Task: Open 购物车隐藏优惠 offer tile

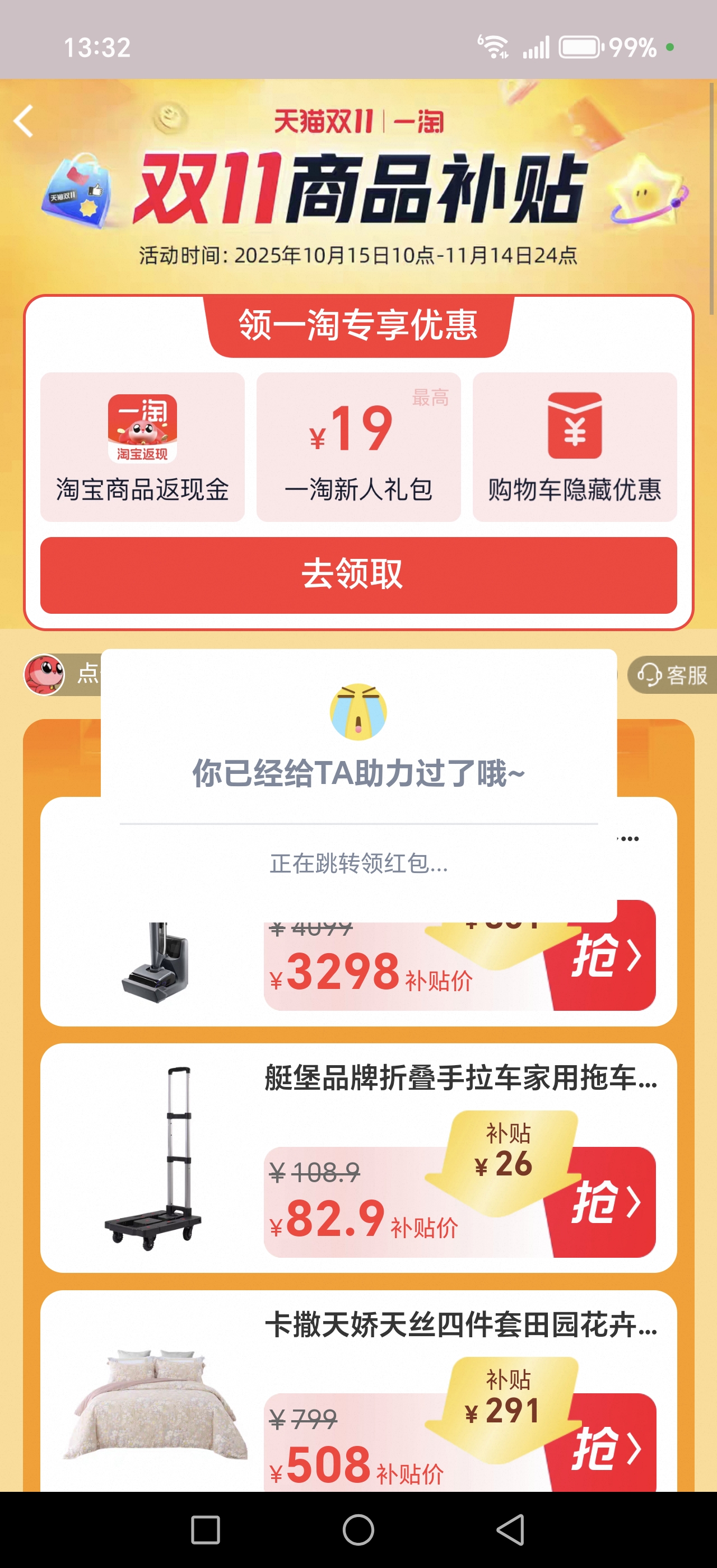Action: [575, 447]
